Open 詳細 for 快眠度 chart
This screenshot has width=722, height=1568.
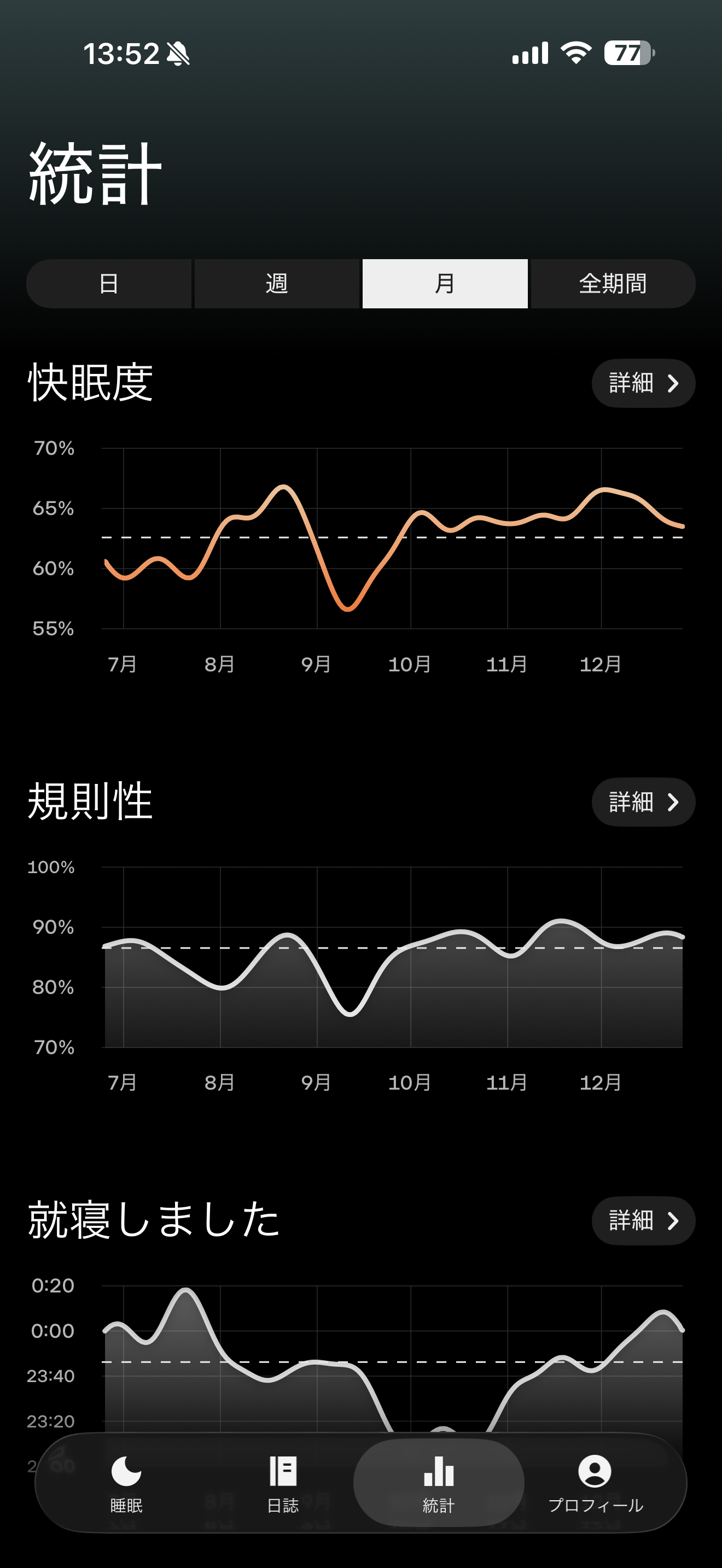(x=643, y=383)
